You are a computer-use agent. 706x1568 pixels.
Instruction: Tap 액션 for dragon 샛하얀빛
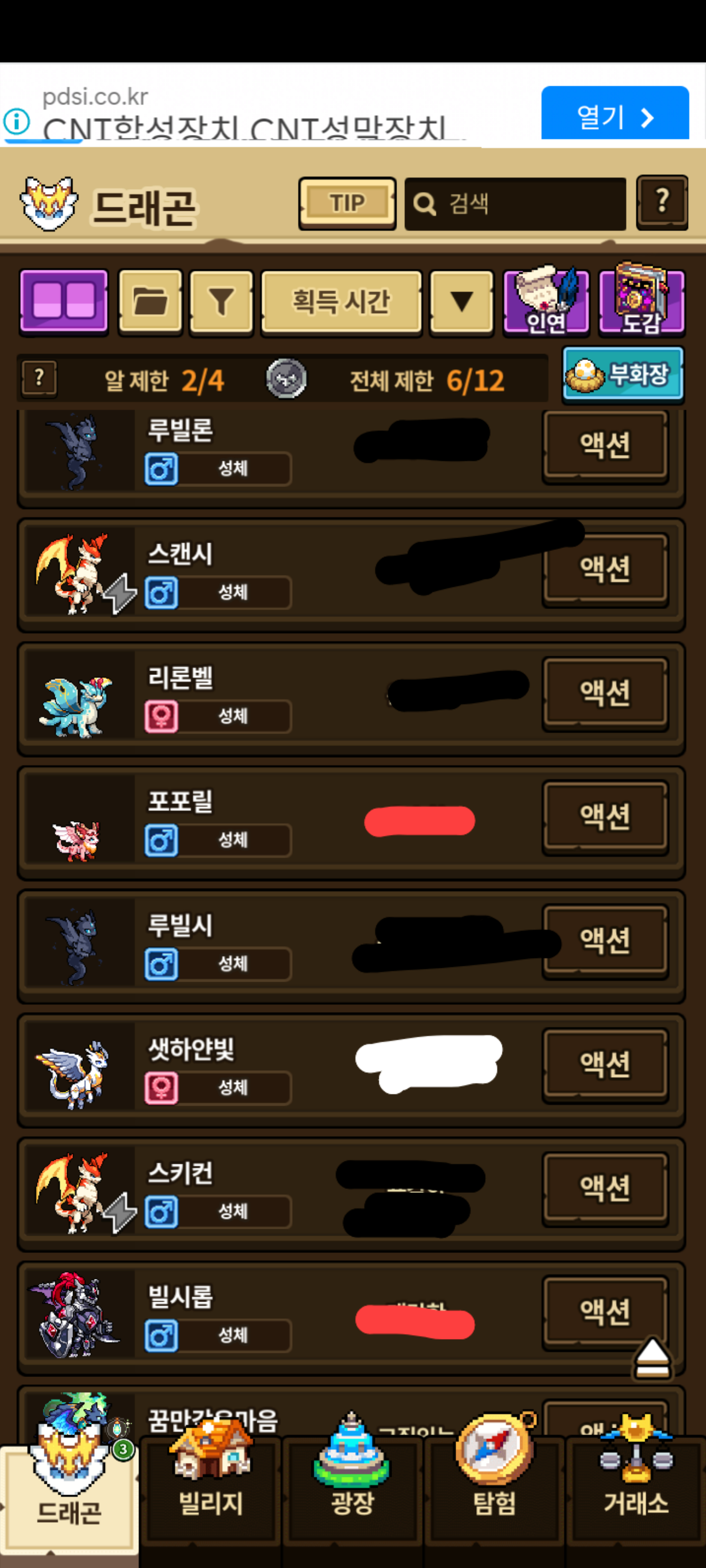click(604, 1065)
